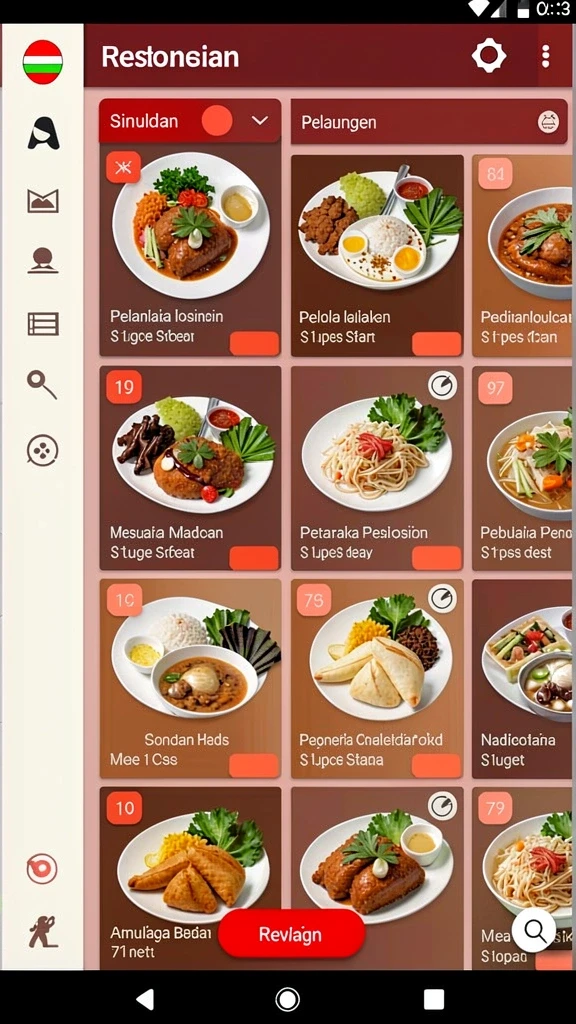Open the image gallery icon in the sidebar
Screen dimensions: 576x1024
43,200
